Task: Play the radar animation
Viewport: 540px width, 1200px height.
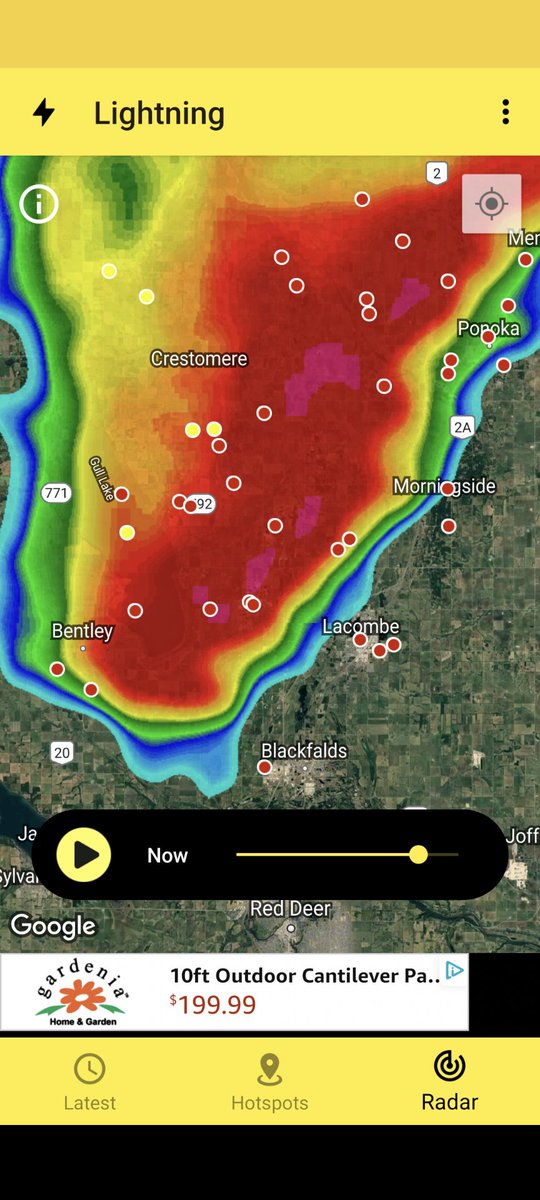Action: tap(84, 855)
